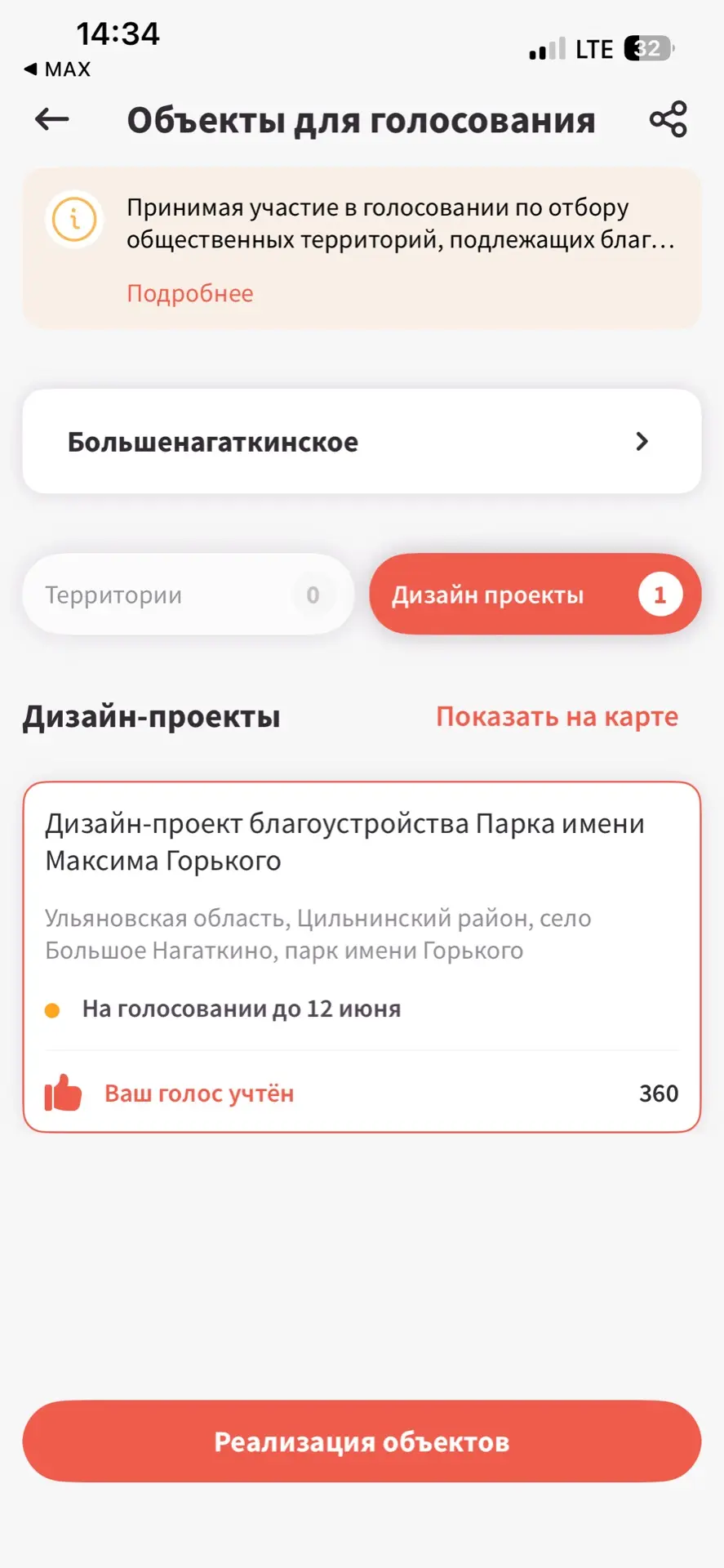Share the voting objects page
724x1568 pixels.
pos(668,119)
